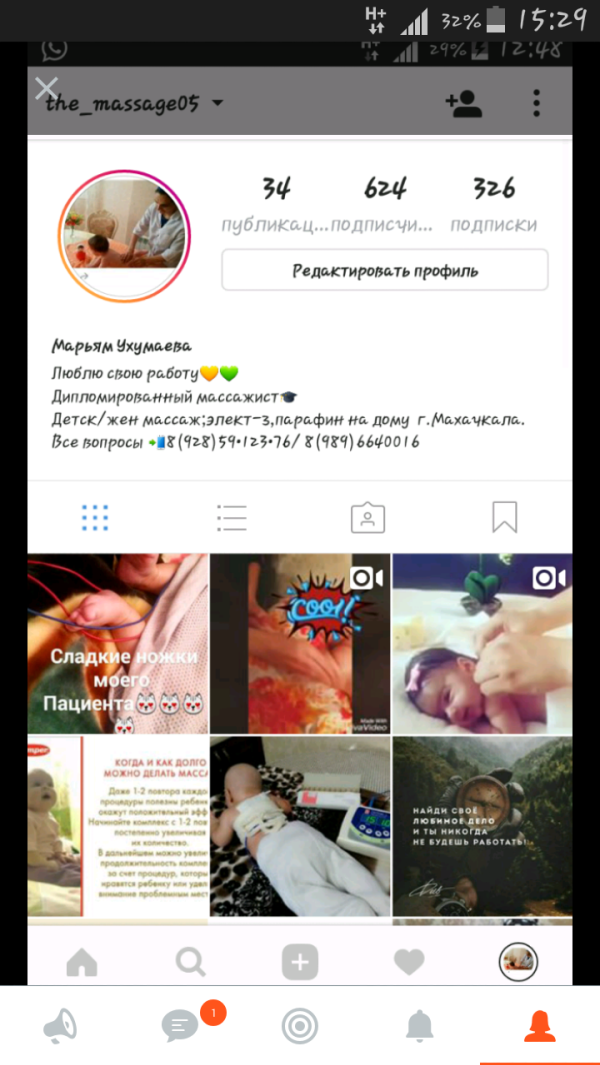The width and height of the screenshot is (600, 1065).
Task: Open the megaphone announcements tab
Action: coord(60,1026)
